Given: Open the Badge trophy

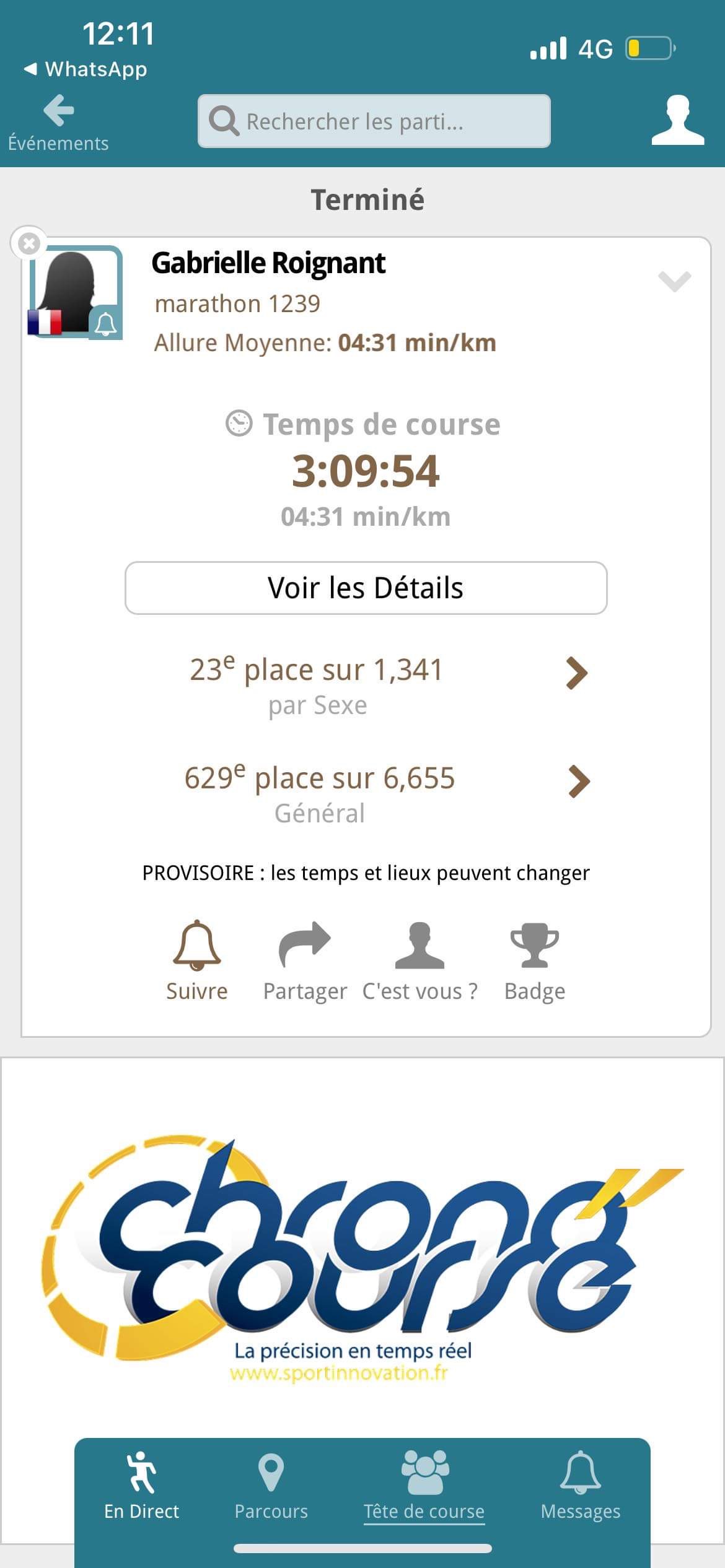Looking at the screenshot, I should pyautogui.click(x=534, y=960).
